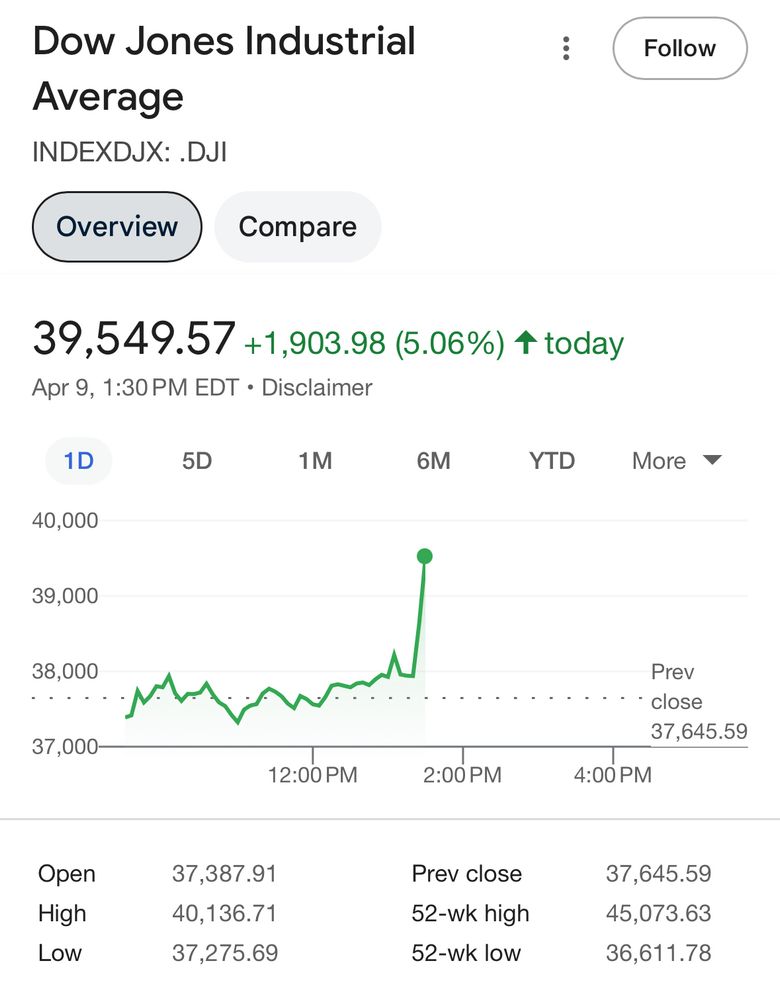Image resolution: width=780 pixels, height=1000 pixels.
Task: Show the 1M chart range
Action: tap(315, 461)
